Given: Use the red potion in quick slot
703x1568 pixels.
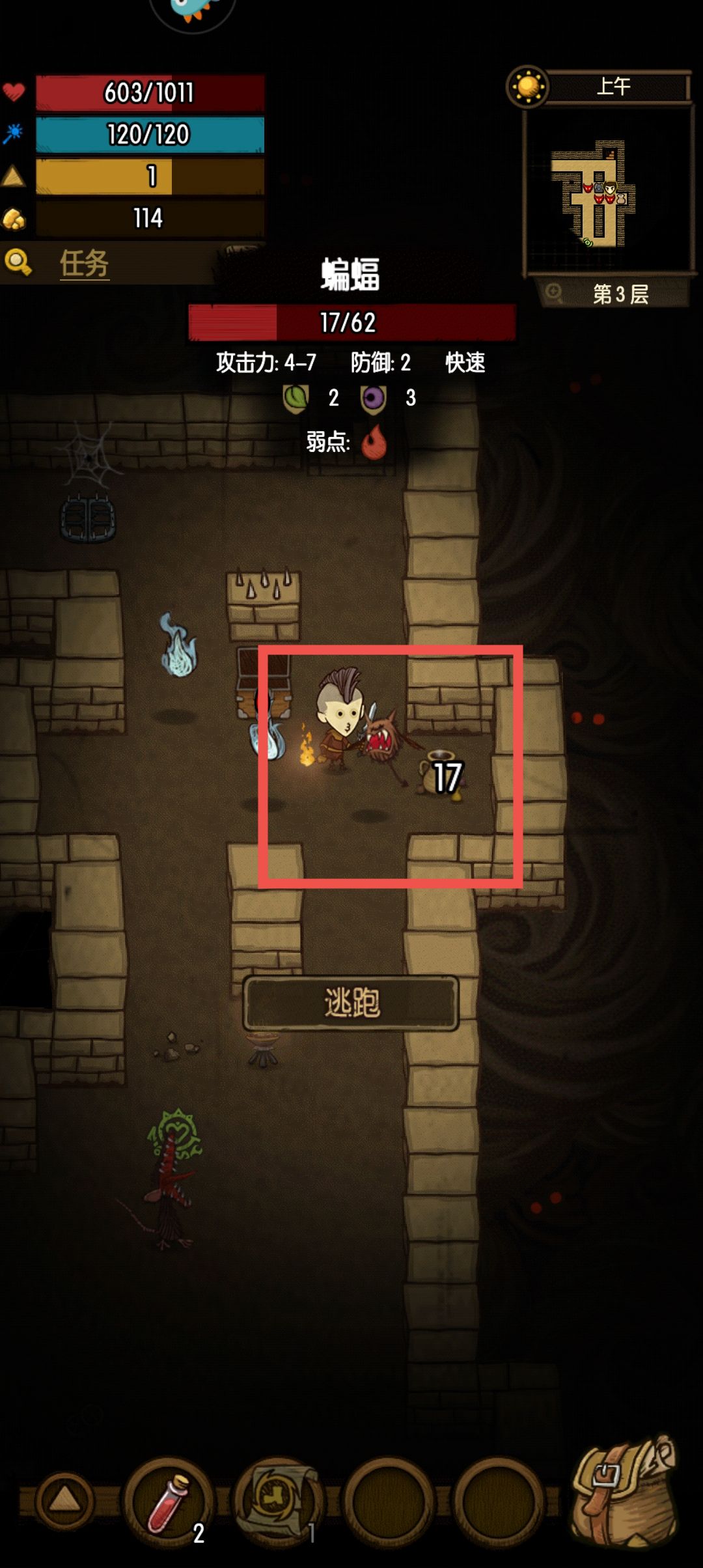Looking at the screenshot, I should (x=169, y=1501).
